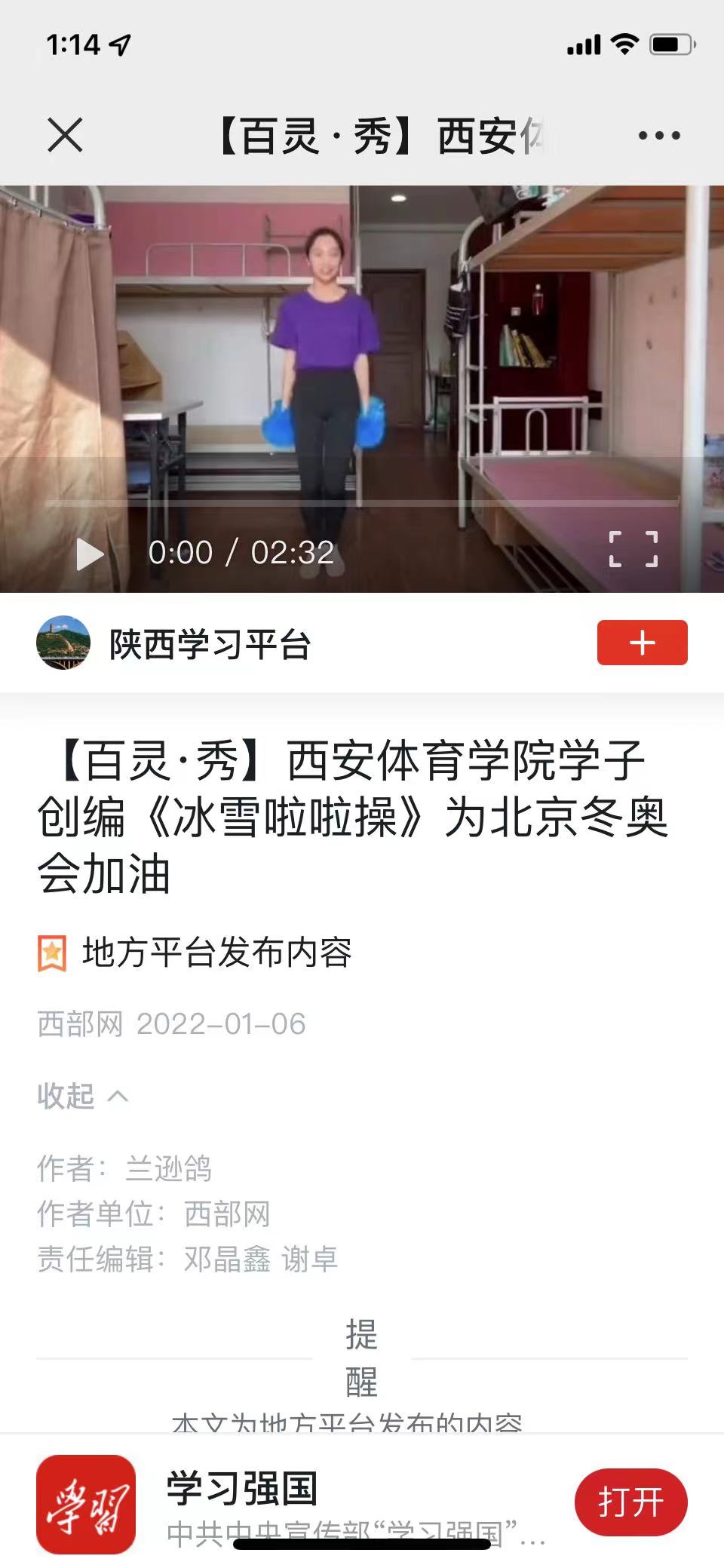Close the article page
This screenshot has width=724, height=1568.
point(65,136)
